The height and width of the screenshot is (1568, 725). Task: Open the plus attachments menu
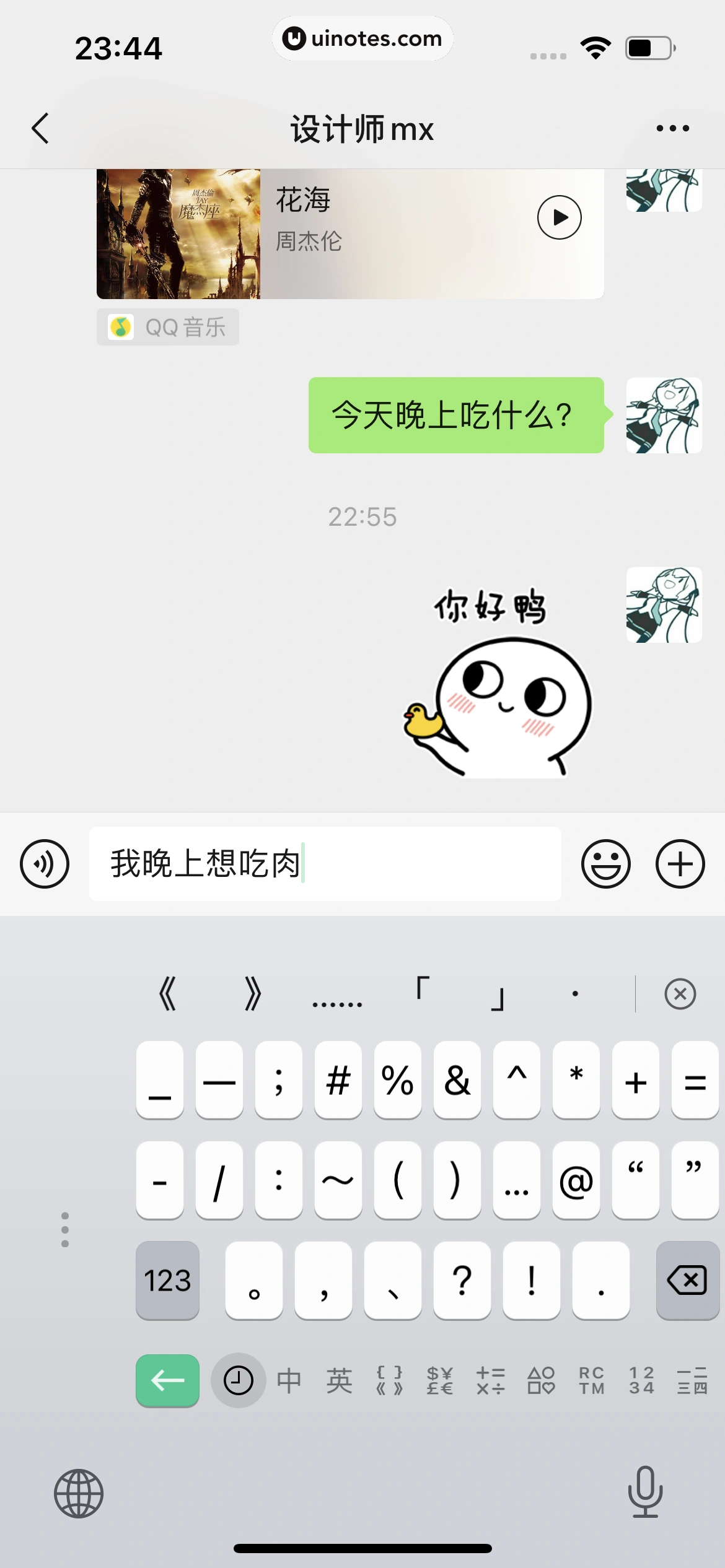[x=680, y=864]
